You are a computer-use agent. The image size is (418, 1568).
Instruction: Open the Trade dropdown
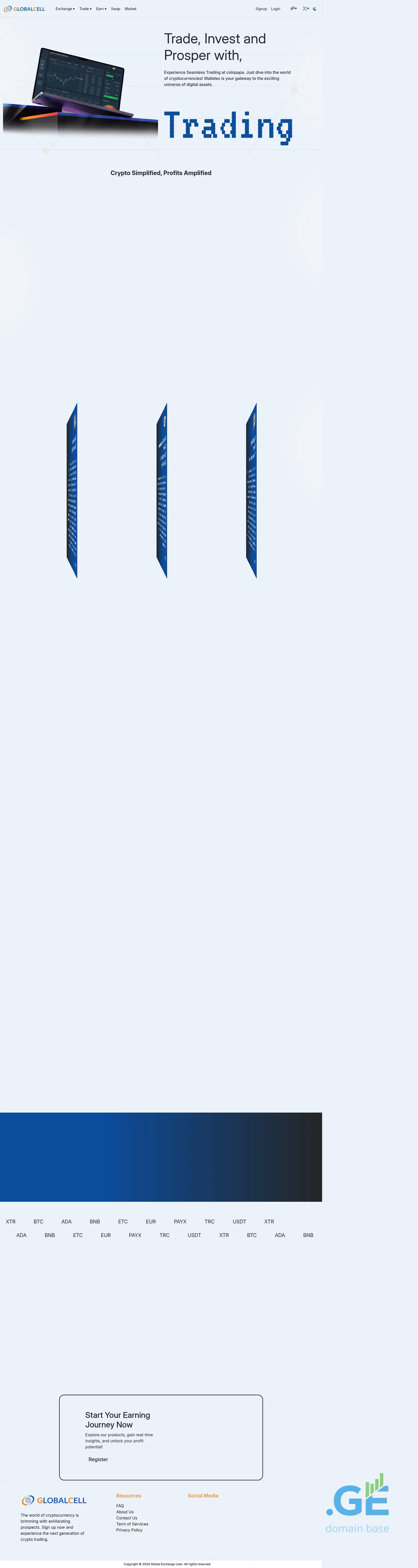(85, 9)
